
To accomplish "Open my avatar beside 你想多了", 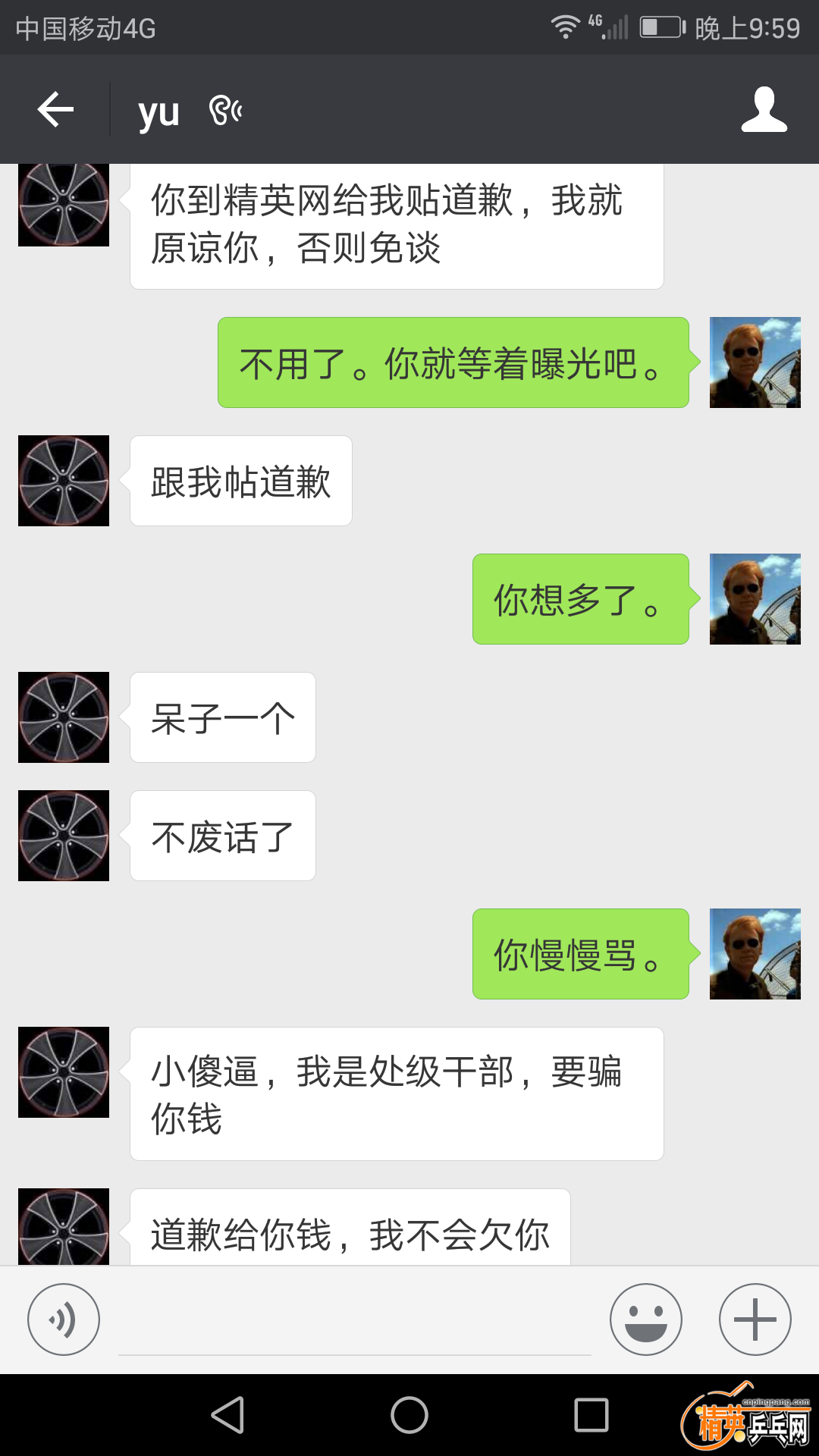I will pyautogui.click(x=755, y=599).
